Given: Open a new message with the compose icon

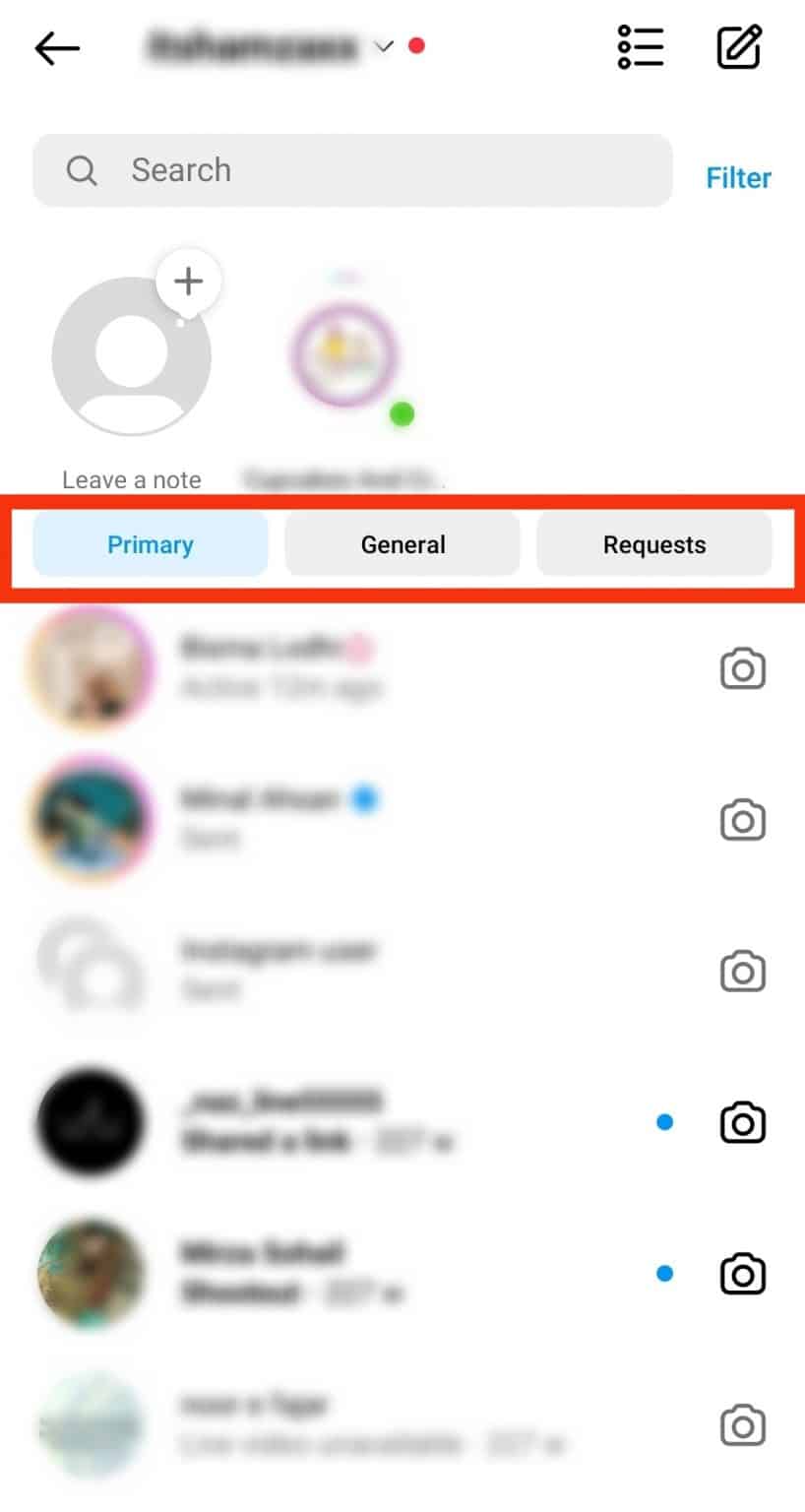Looking at the screenshot, I should 739,46.
